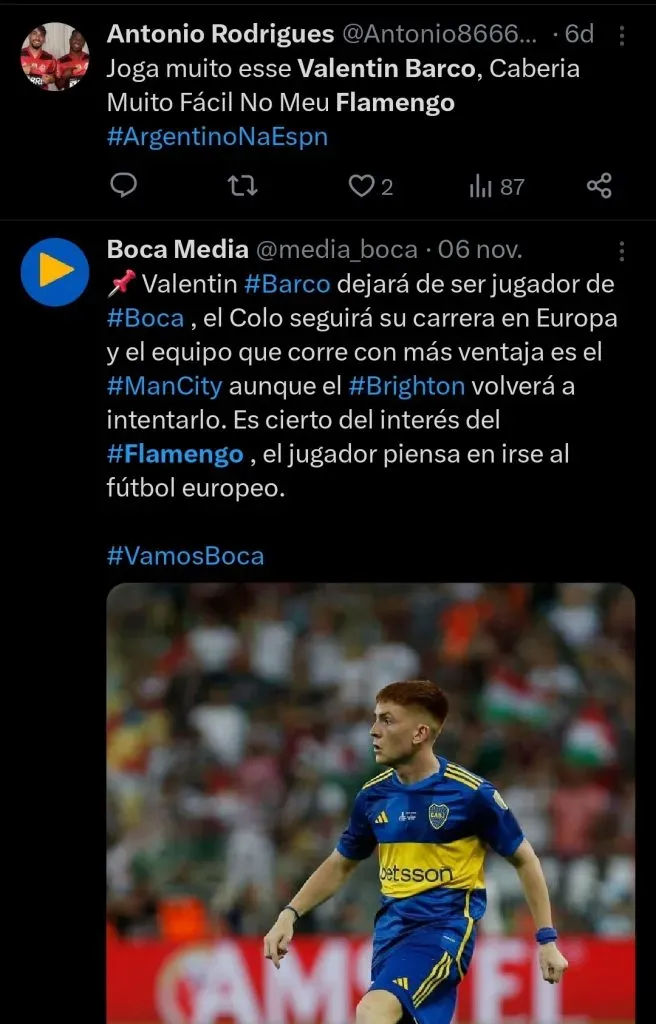Viewport: 656px width, 1024px height.
Task: Open Antonio Rodrigues' profile picture
Action: [55, 56]
